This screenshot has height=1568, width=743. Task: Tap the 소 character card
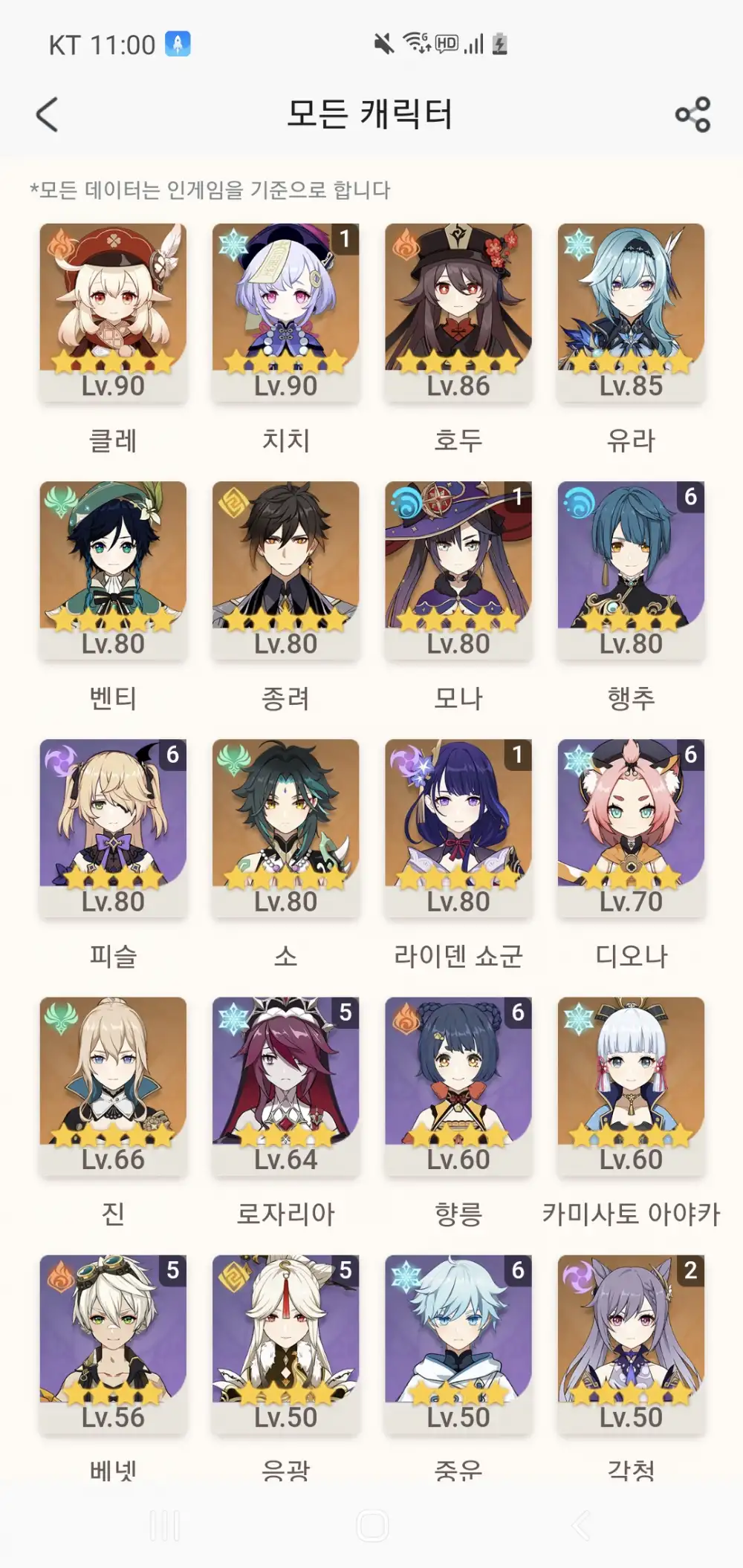[x=286, y=827]
